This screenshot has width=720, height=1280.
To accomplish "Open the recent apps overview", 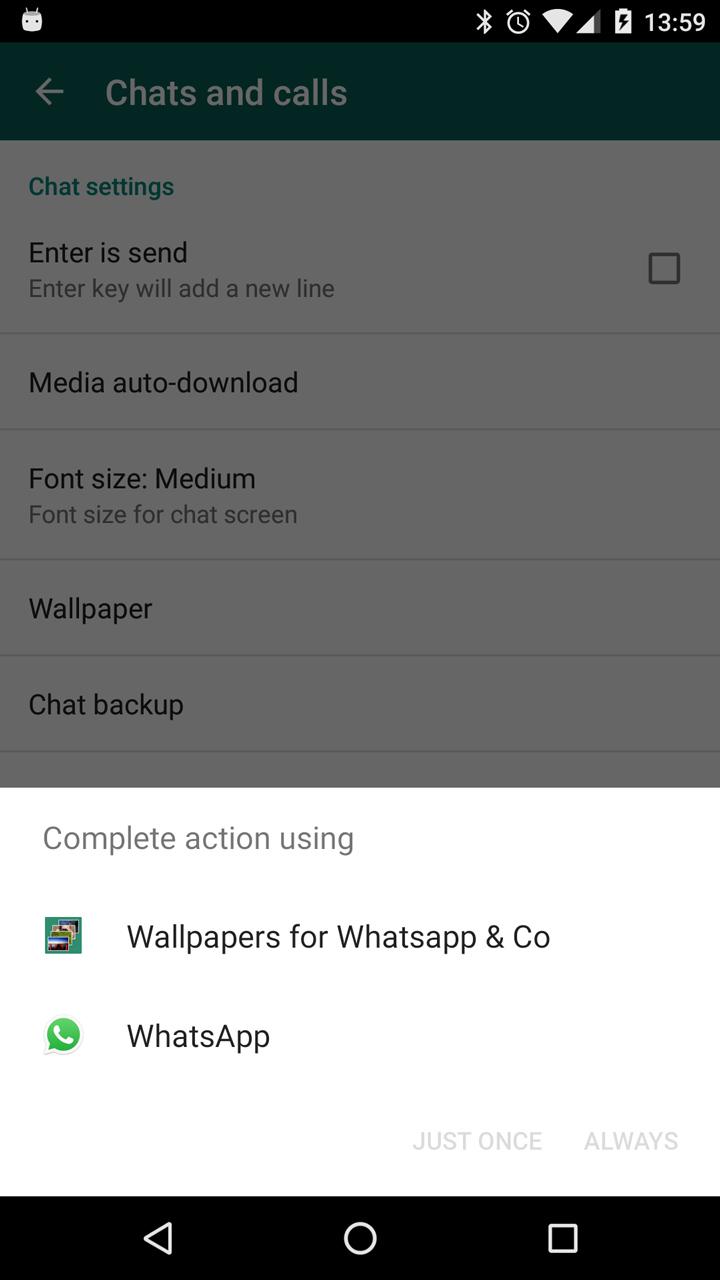I will (562, 1238).
